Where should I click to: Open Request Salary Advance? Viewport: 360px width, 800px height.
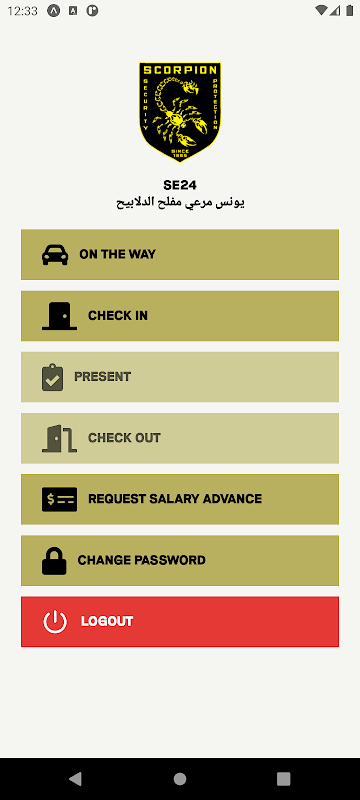coord(179,499)
